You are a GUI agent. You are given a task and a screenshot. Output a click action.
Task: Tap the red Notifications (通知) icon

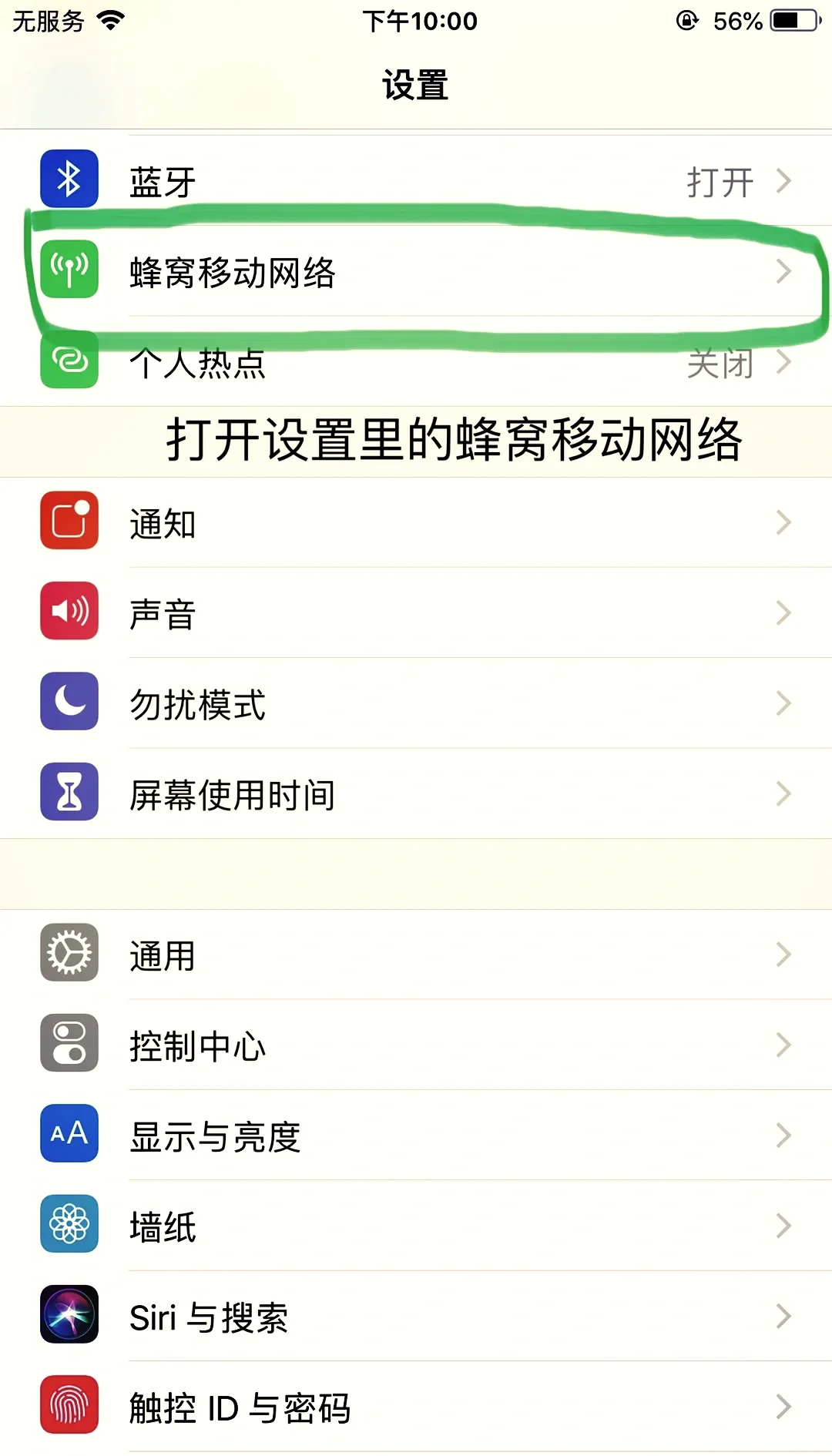[x=69, y=522]
